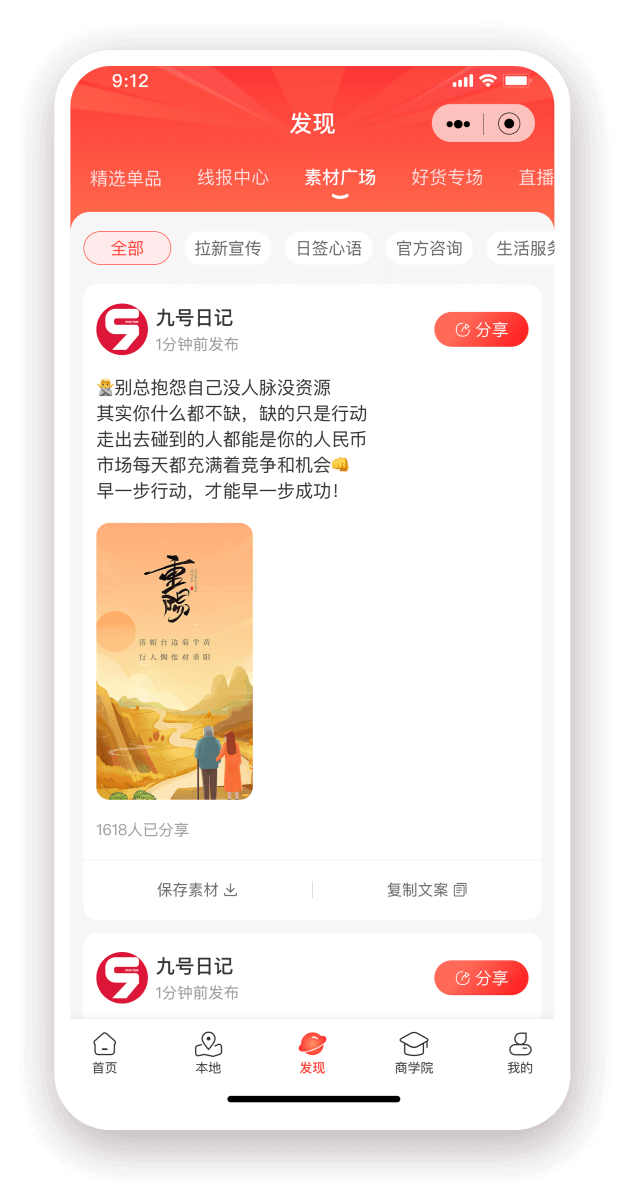Open the mini program more menu

[x=458, y=124]
